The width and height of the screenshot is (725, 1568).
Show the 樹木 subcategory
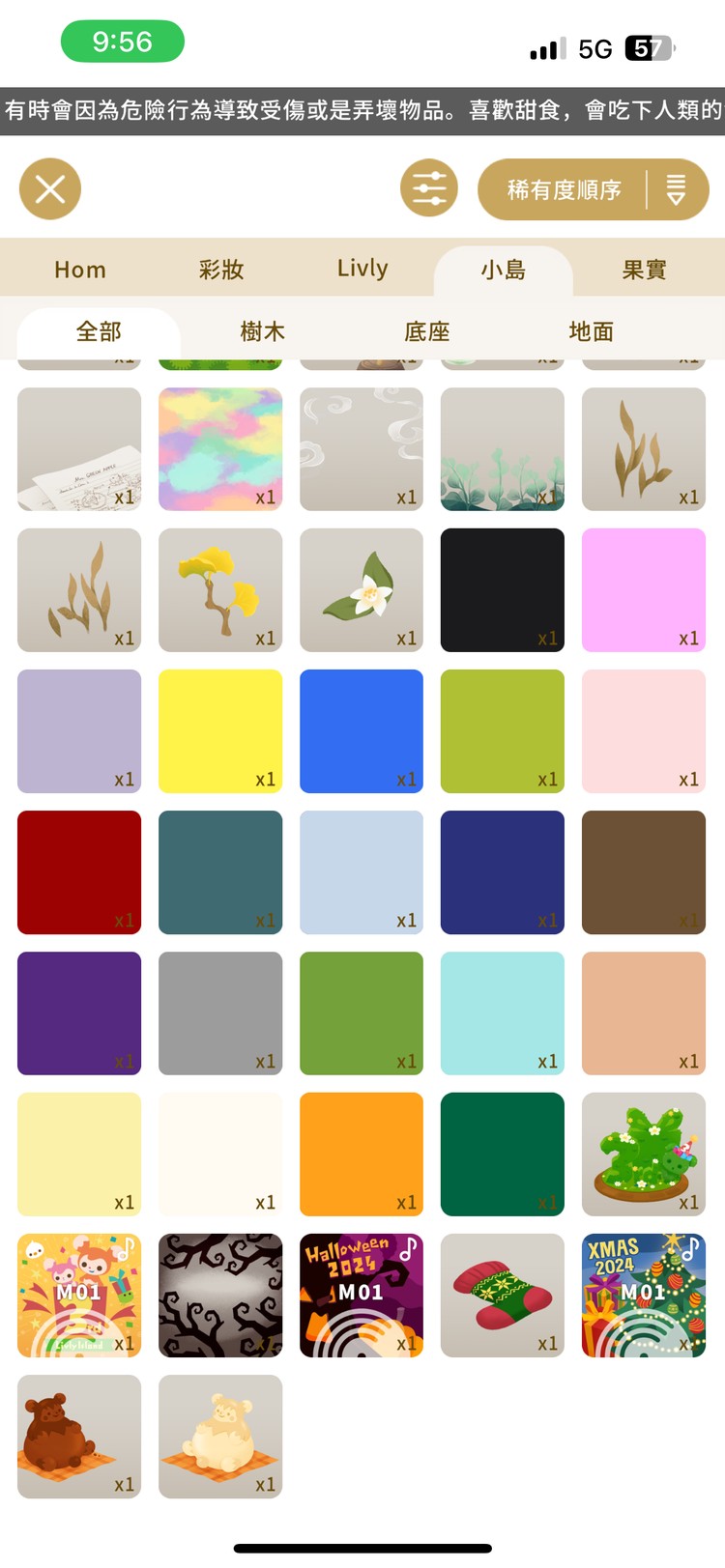(x=263, y=331)
